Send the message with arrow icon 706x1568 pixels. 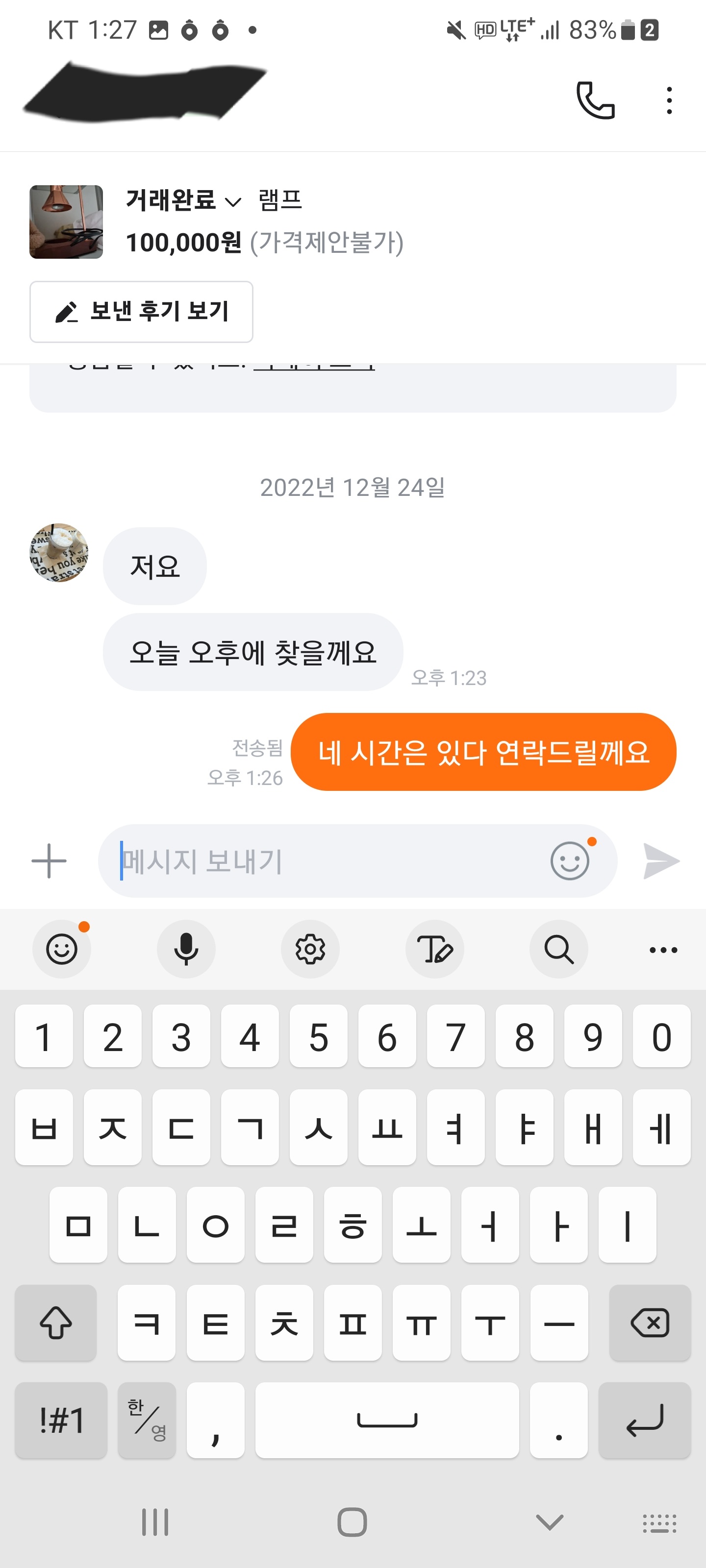pos(661,861)
